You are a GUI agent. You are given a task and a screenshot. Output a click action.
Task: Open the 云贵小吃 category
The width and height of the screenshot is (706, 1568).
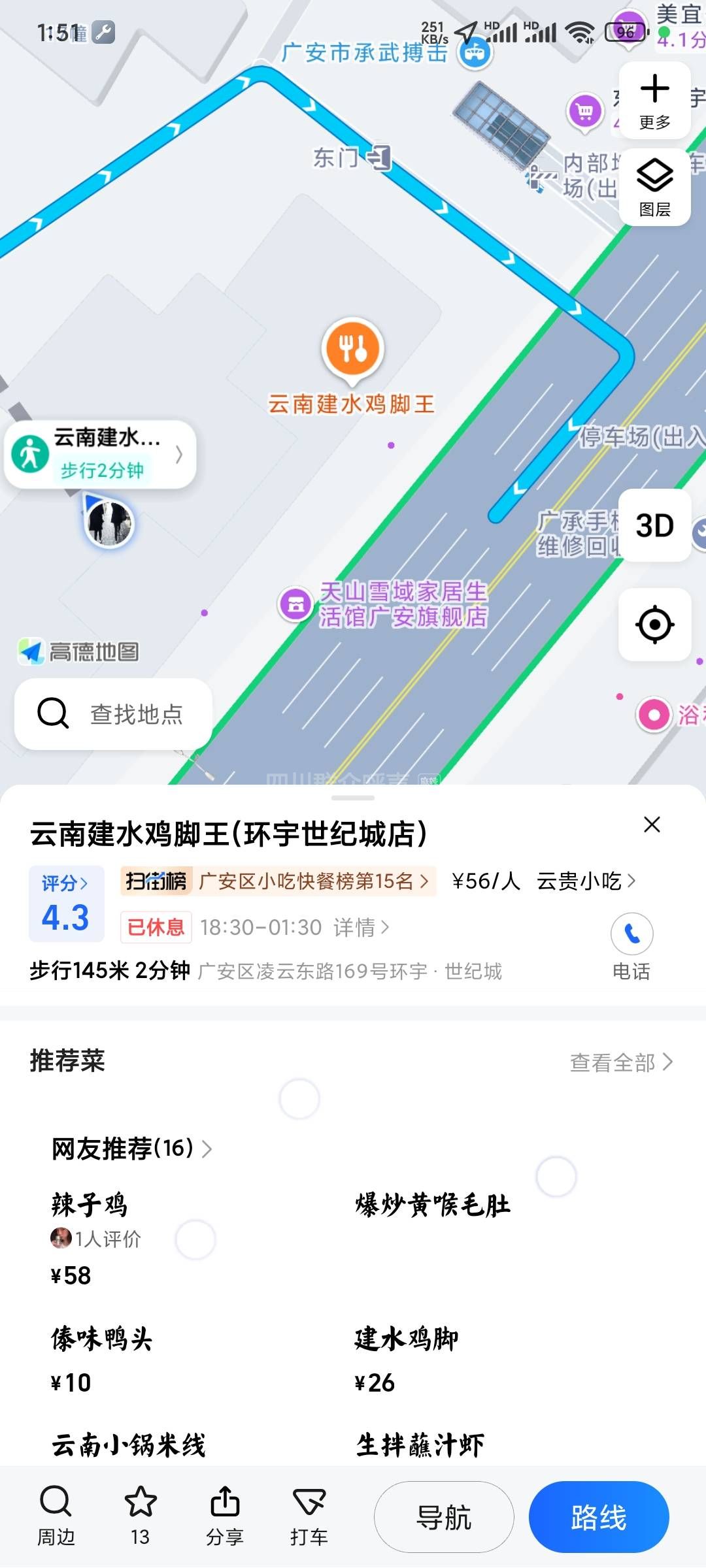click(x=585, y=881)
